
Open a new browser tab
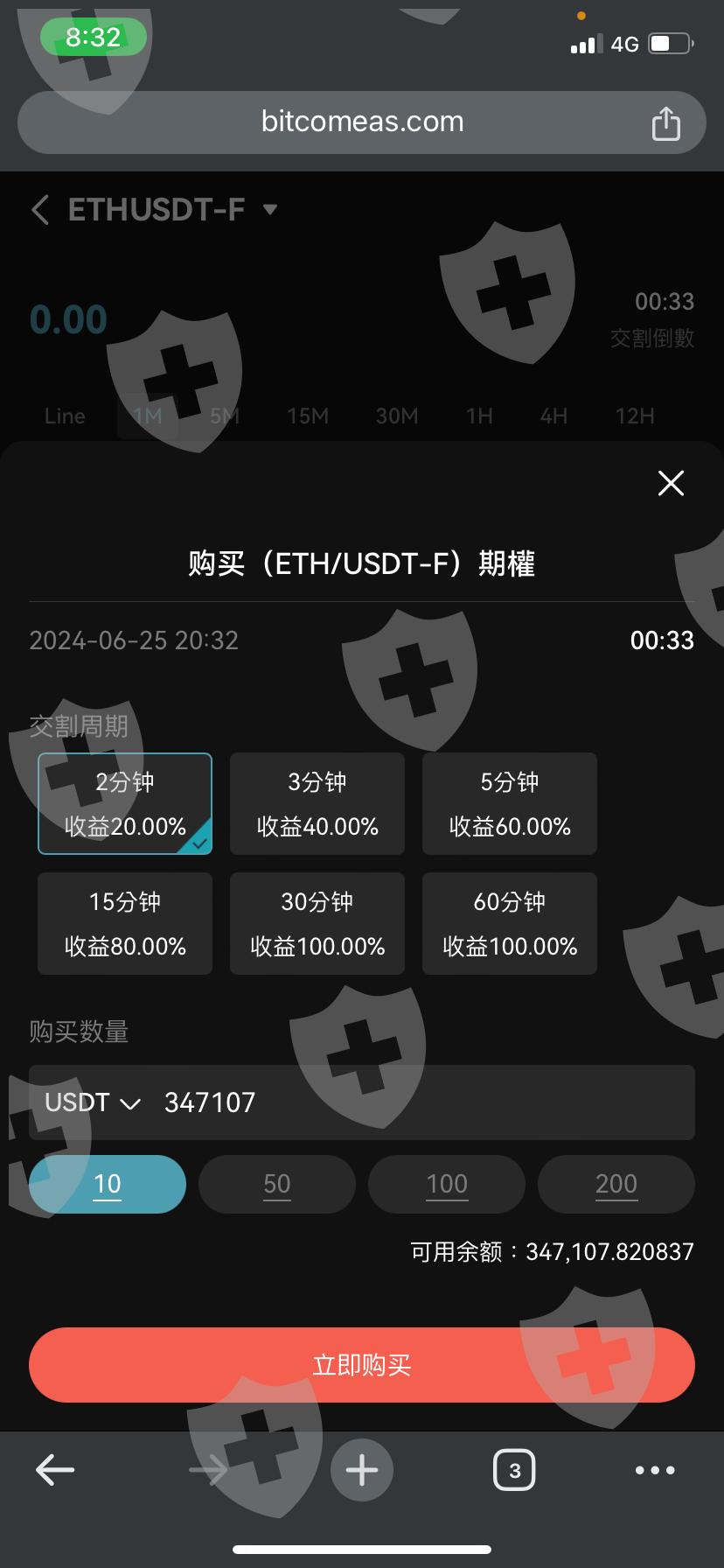pyautogui.click(x=362, y=1470)
